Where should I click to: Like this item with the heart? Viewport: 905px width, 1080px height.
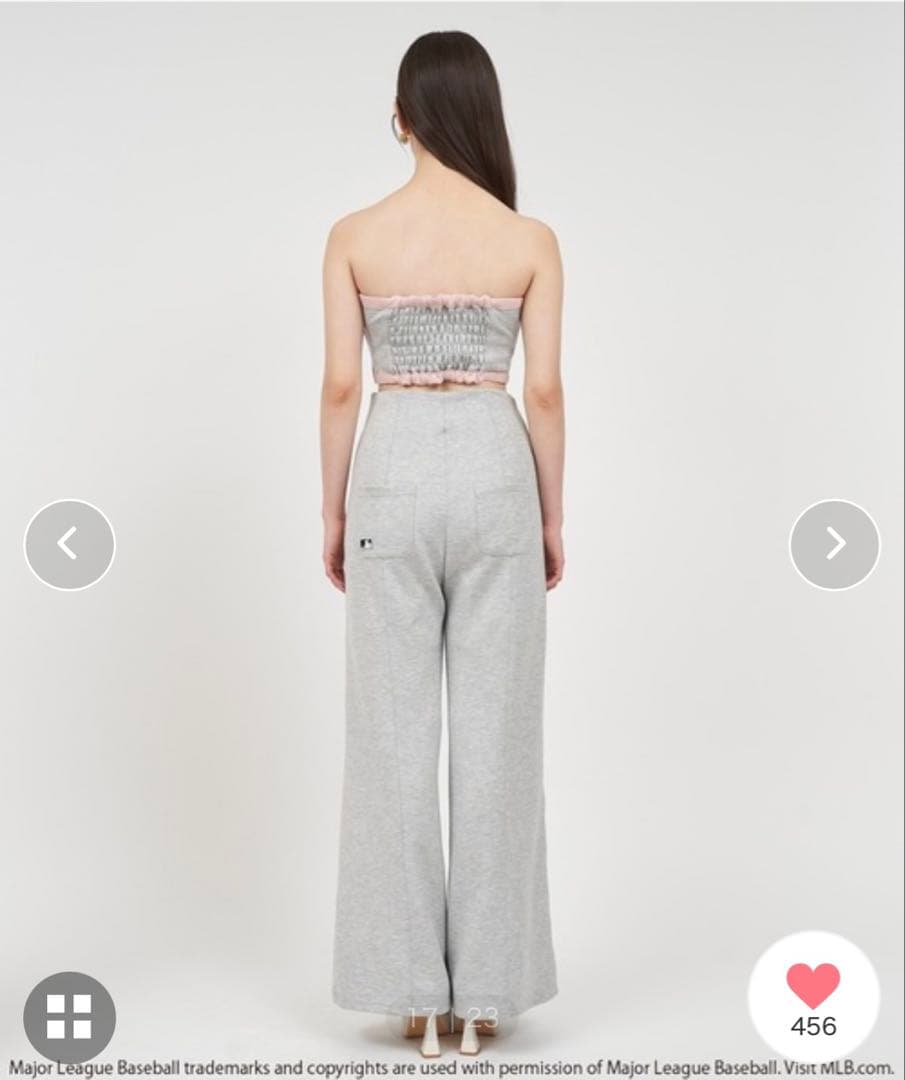click(x=813, y=987)
